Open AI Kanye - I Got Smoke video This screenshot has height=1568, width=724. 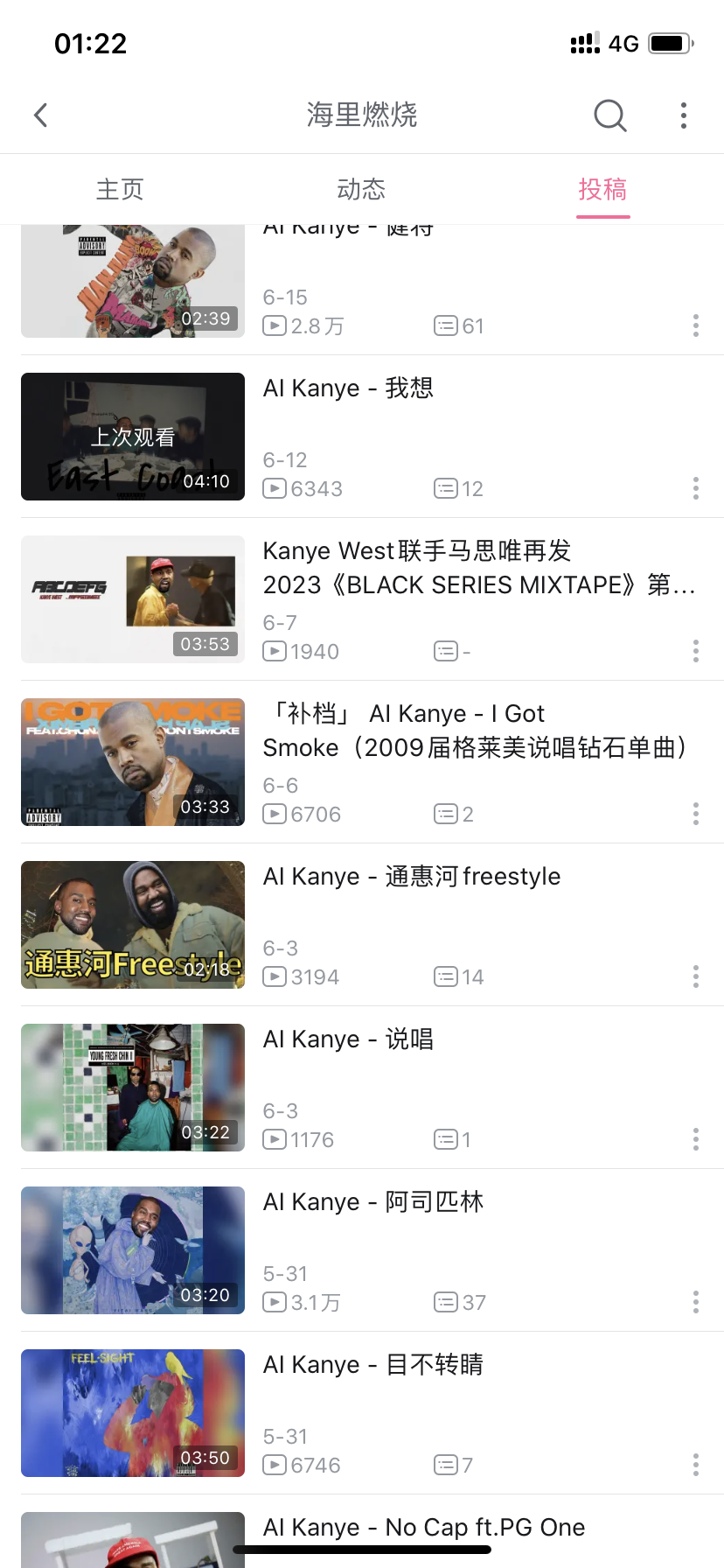pyautogui.click(x=362, y=762)
